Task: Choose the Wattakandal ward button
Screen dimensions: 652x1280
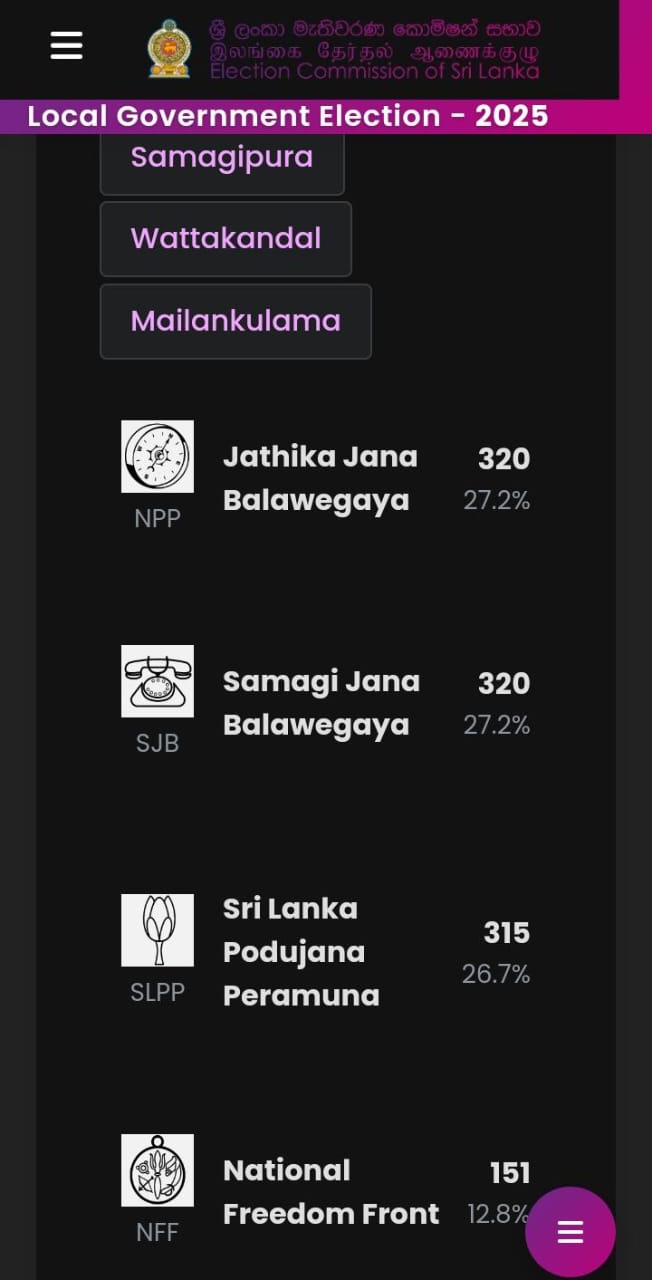Action: pos(226,239)
